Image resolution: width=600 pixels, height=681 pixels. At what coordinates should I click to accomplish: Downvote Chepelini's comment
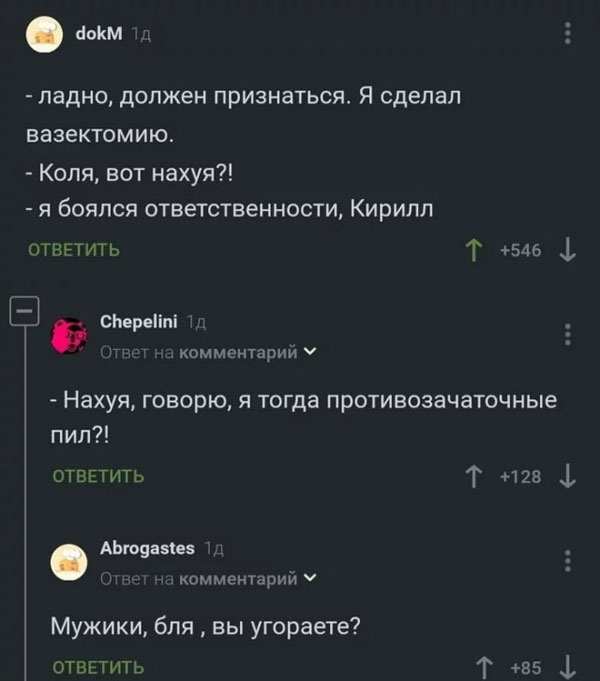(x=569, y=477)
